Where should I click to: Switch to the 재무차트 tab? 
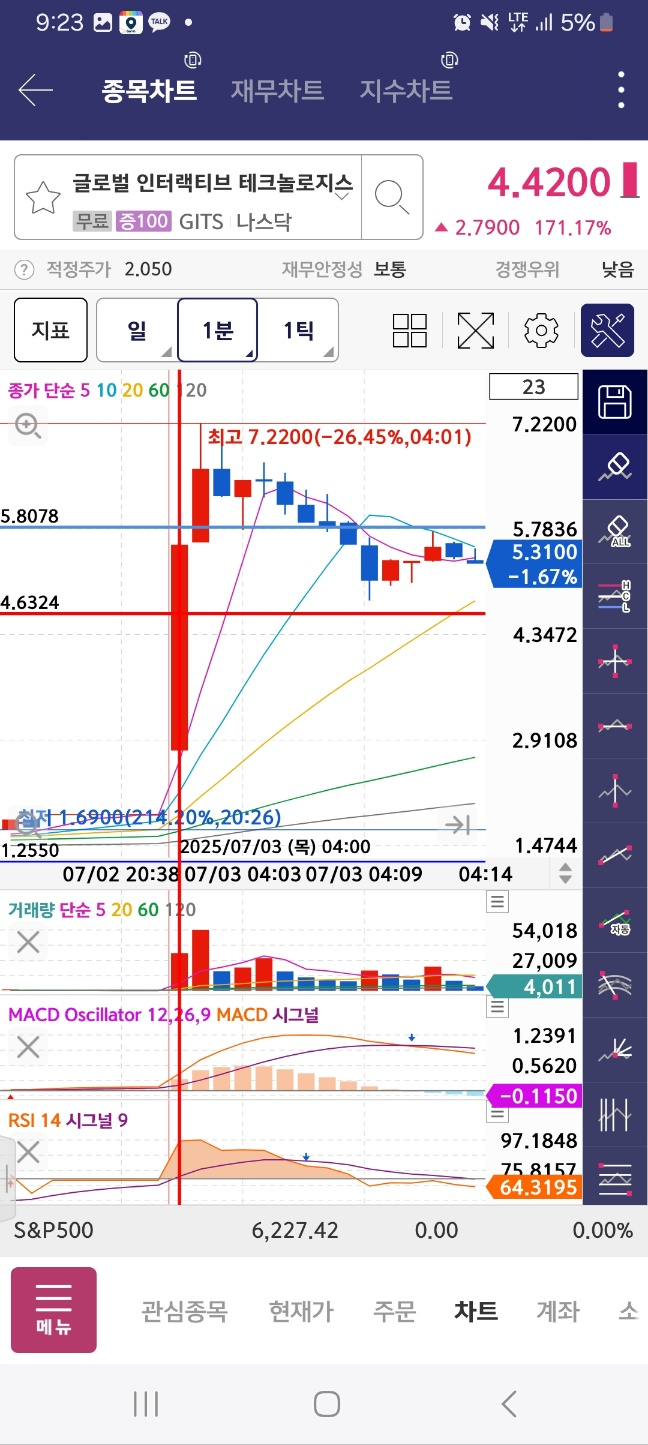(x=277, y=91)
